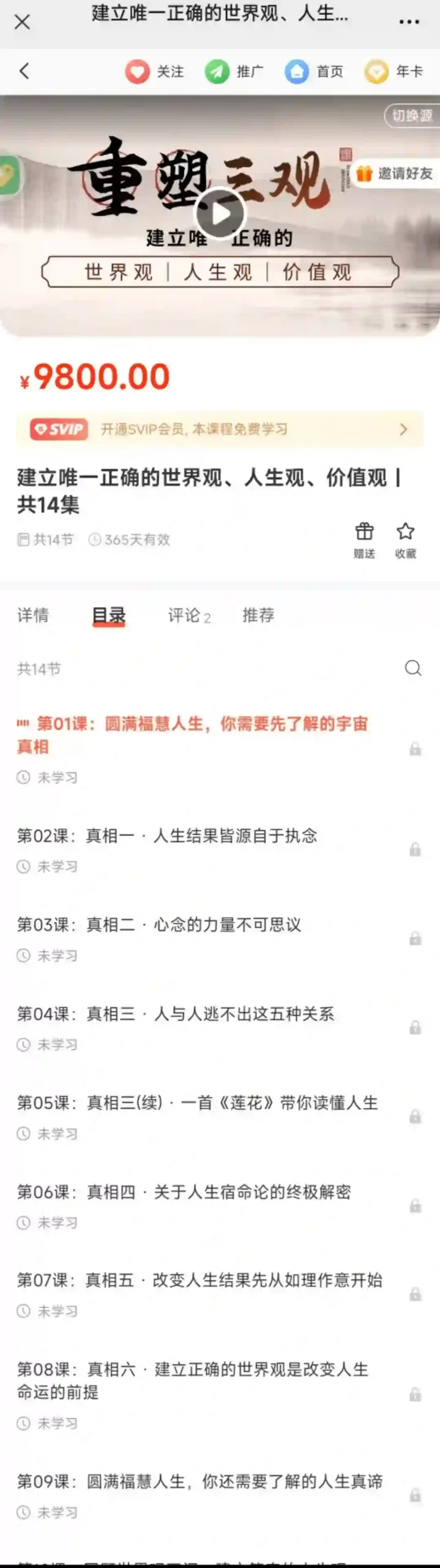Open the three-dot overflow menu

point(409,22)
